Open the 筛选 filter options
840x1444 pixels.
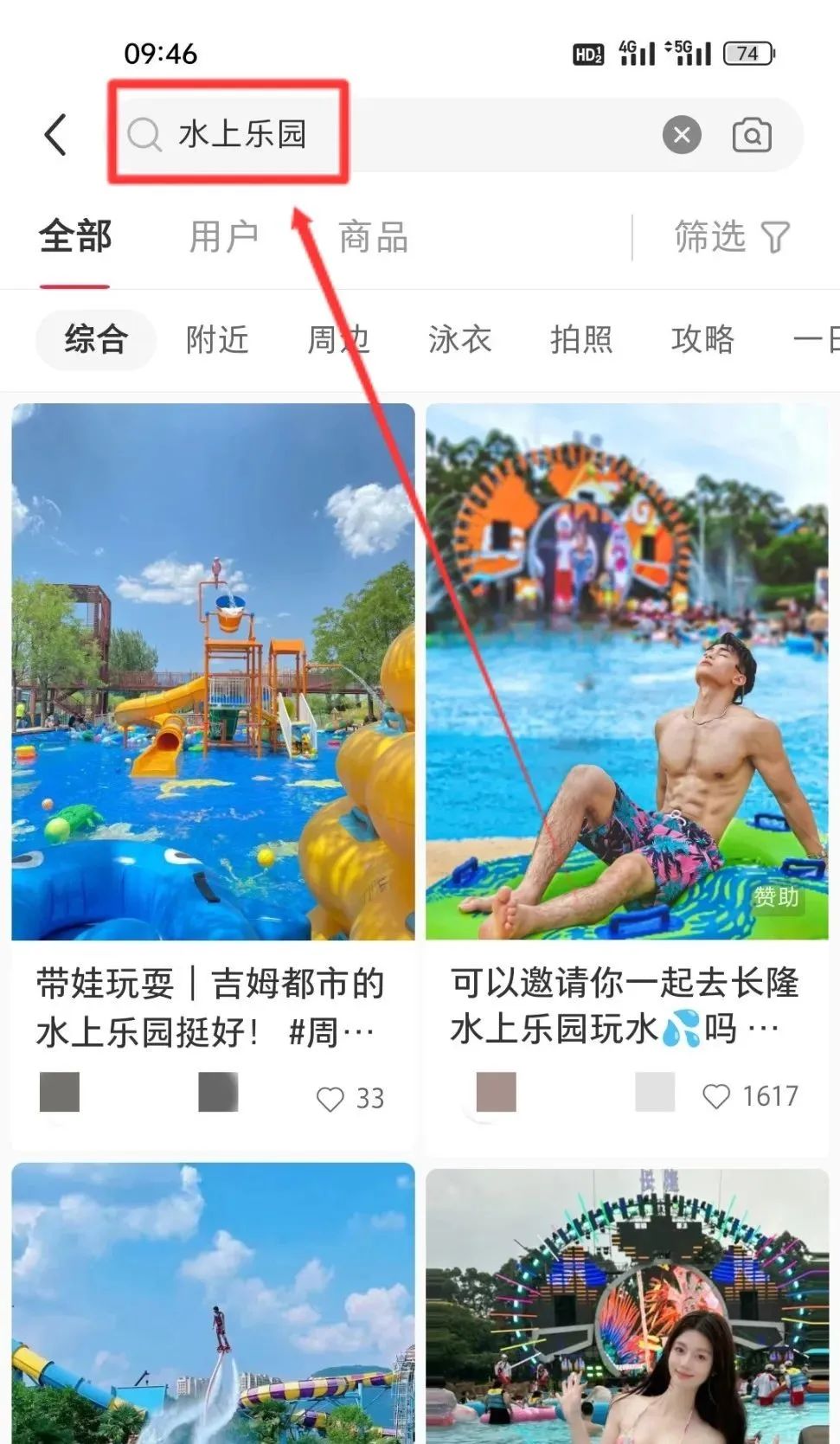tap(731, 236)
